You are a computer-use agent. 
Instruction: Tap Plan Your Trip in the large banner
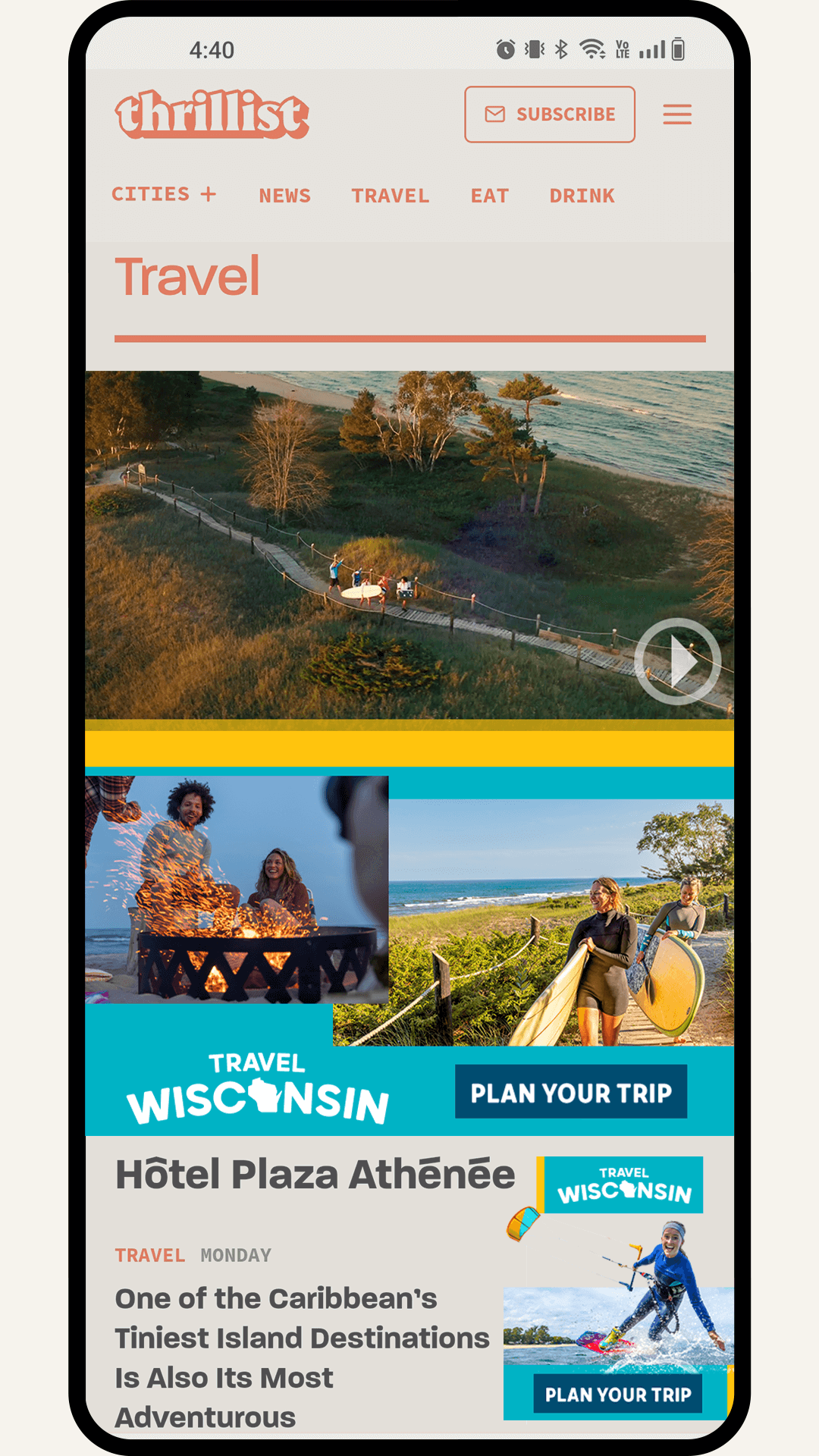point(570,1092)
